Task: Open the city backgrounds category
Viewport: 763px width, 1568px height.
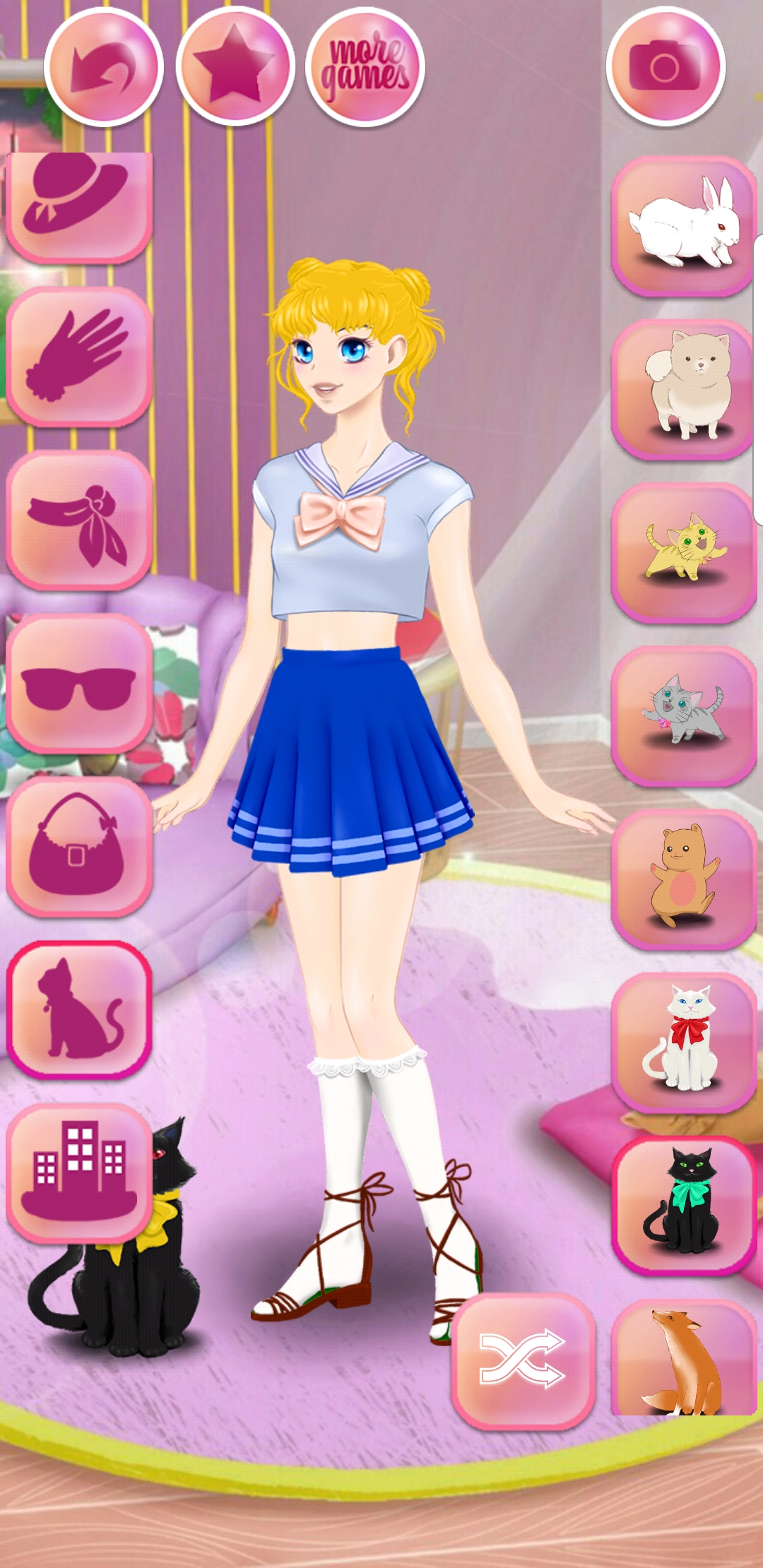Action: 79,1173
